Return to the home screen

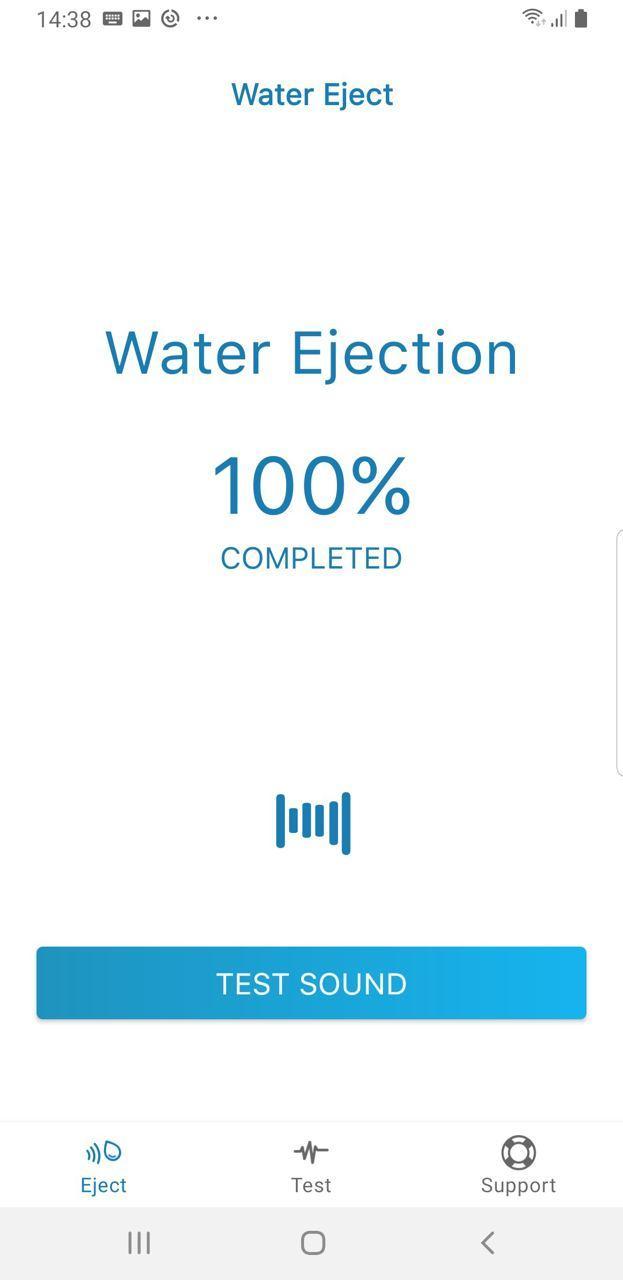[313, 1243]
